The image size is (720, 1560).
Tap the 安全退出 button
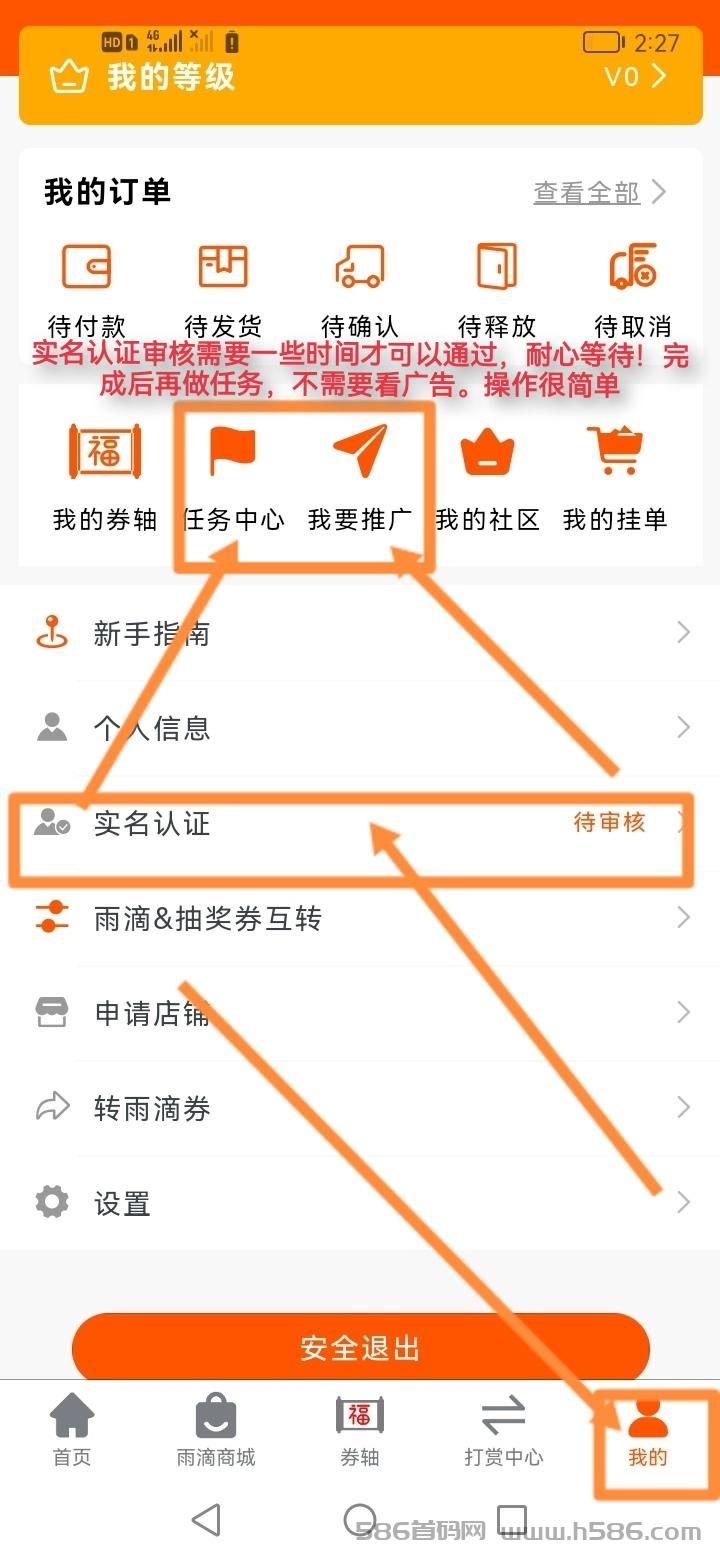[360, 1348]
